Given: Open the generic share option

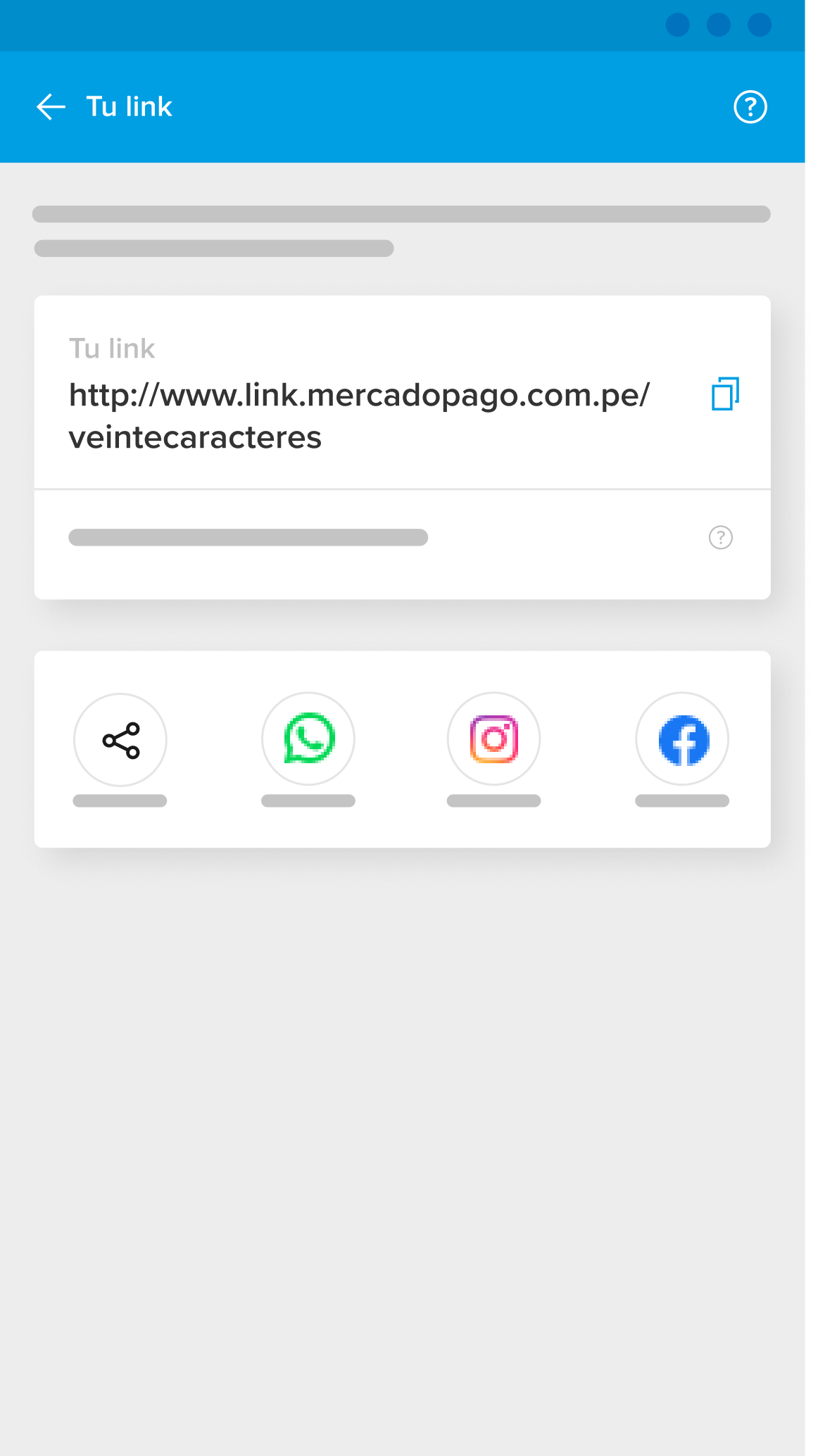Looking at the screenshot, I should [x=120, y=740].
